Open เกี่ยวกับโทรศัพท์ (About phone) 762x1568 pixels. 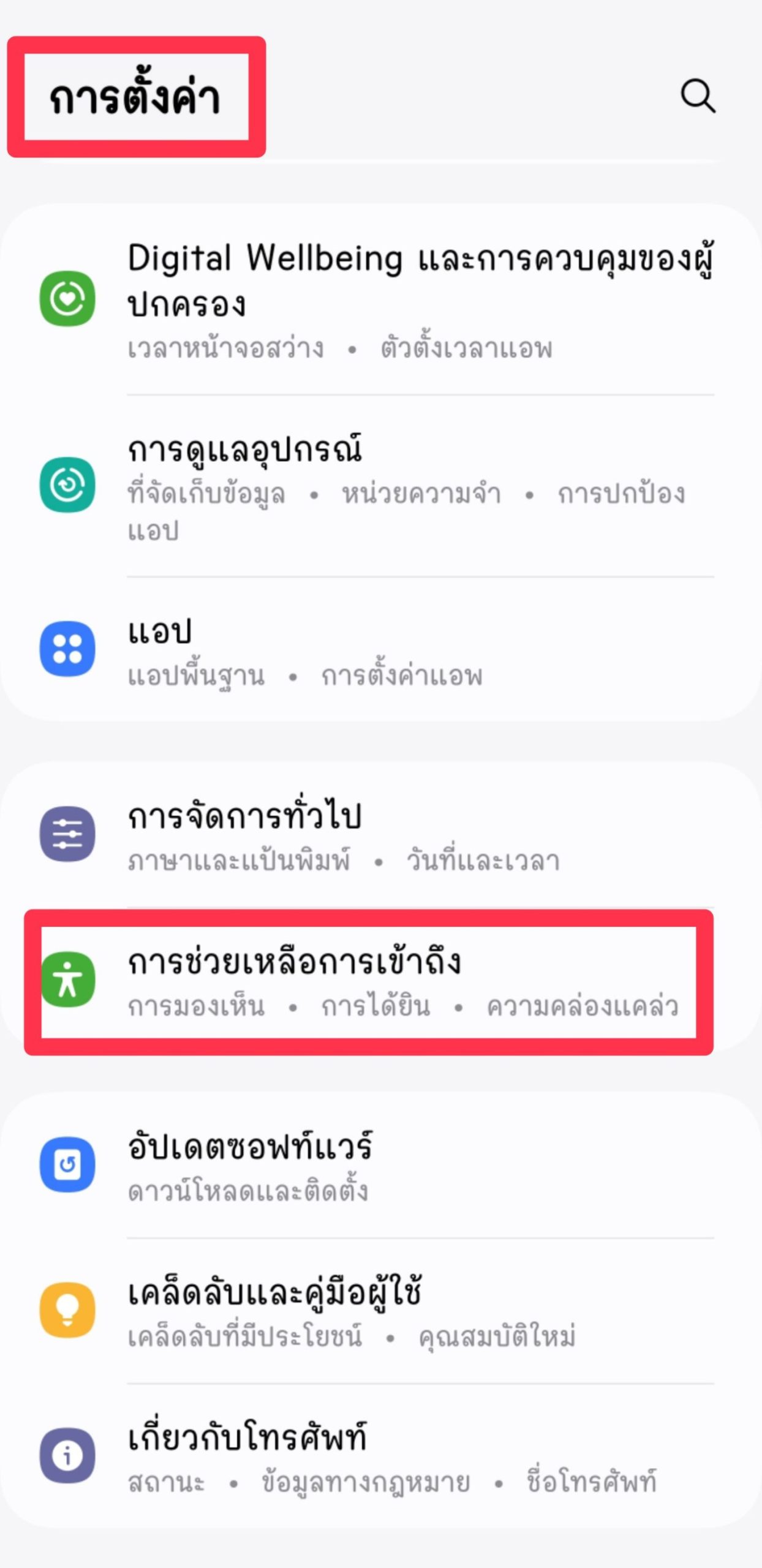pyautogui.click(x=380, y=1456)
